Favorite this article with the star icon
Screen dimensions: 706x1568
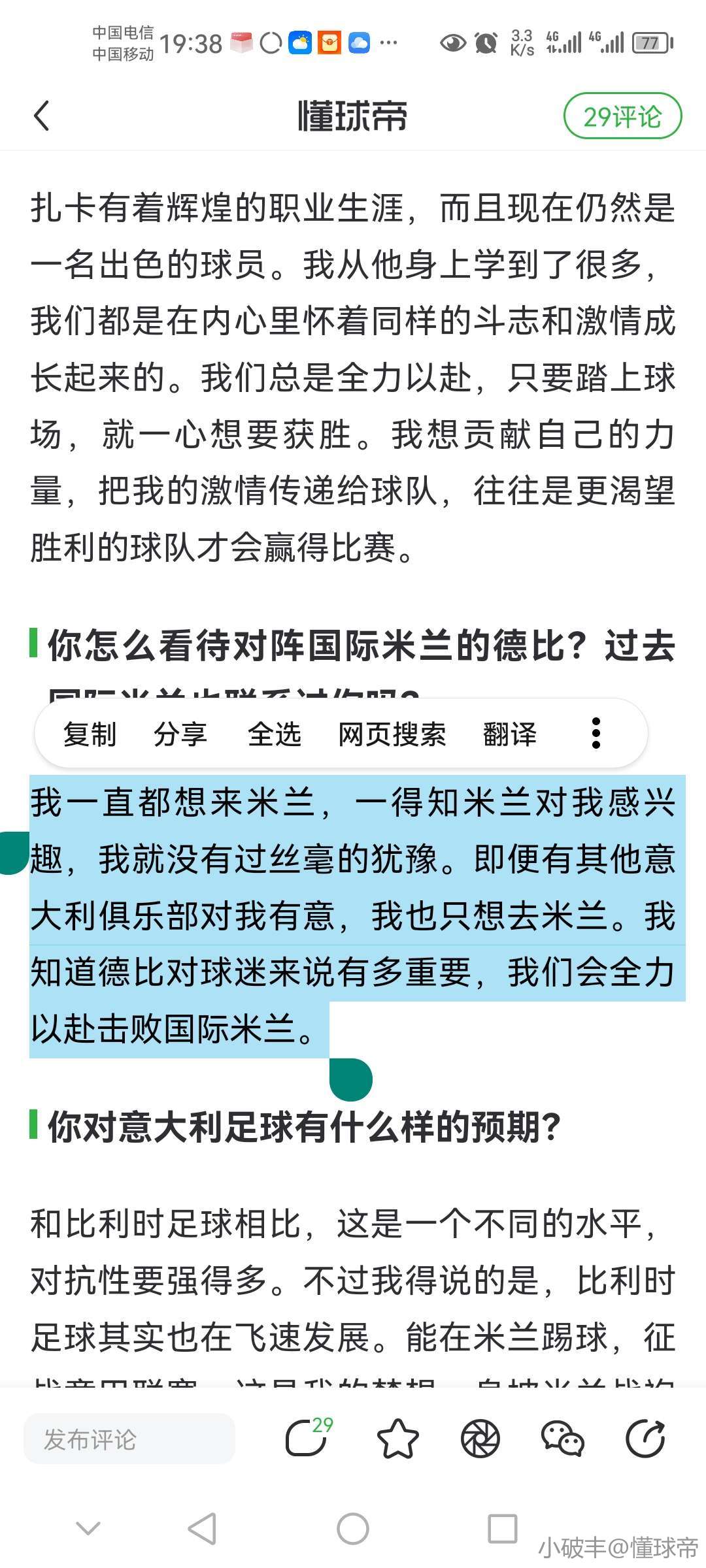click(397, 1439)
